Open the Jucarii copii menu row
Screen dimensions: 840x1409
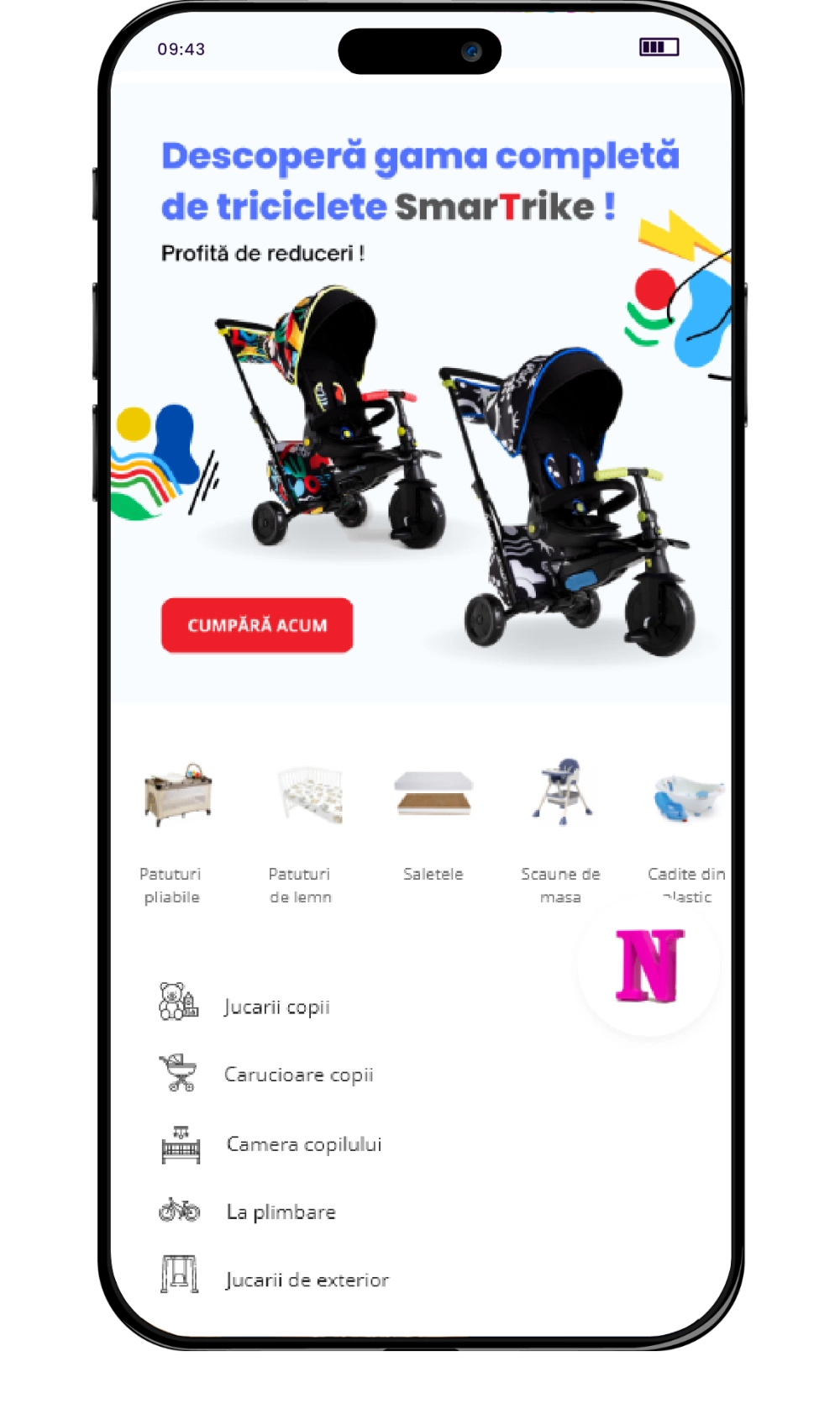(276, 1007)
